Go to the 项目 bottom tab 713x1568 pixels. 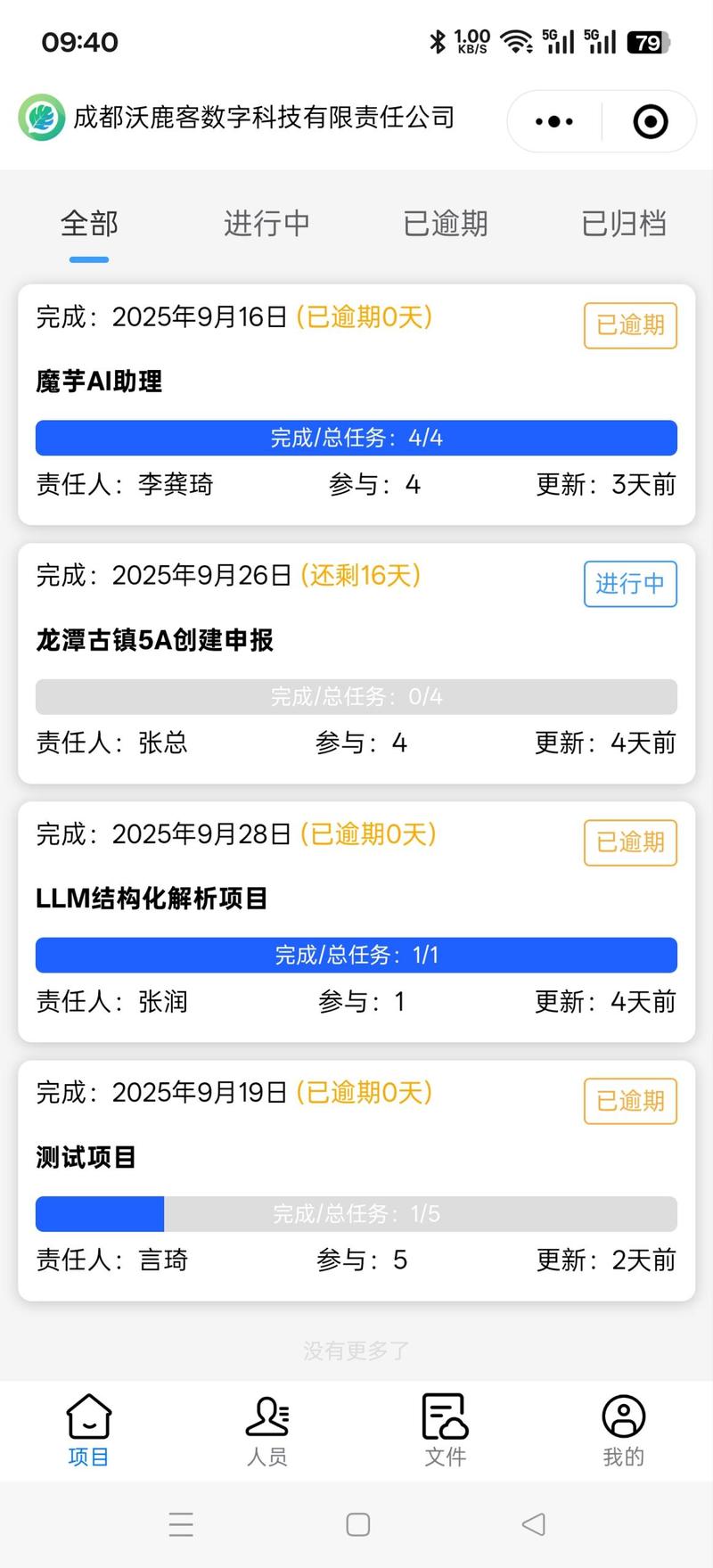89,1431
